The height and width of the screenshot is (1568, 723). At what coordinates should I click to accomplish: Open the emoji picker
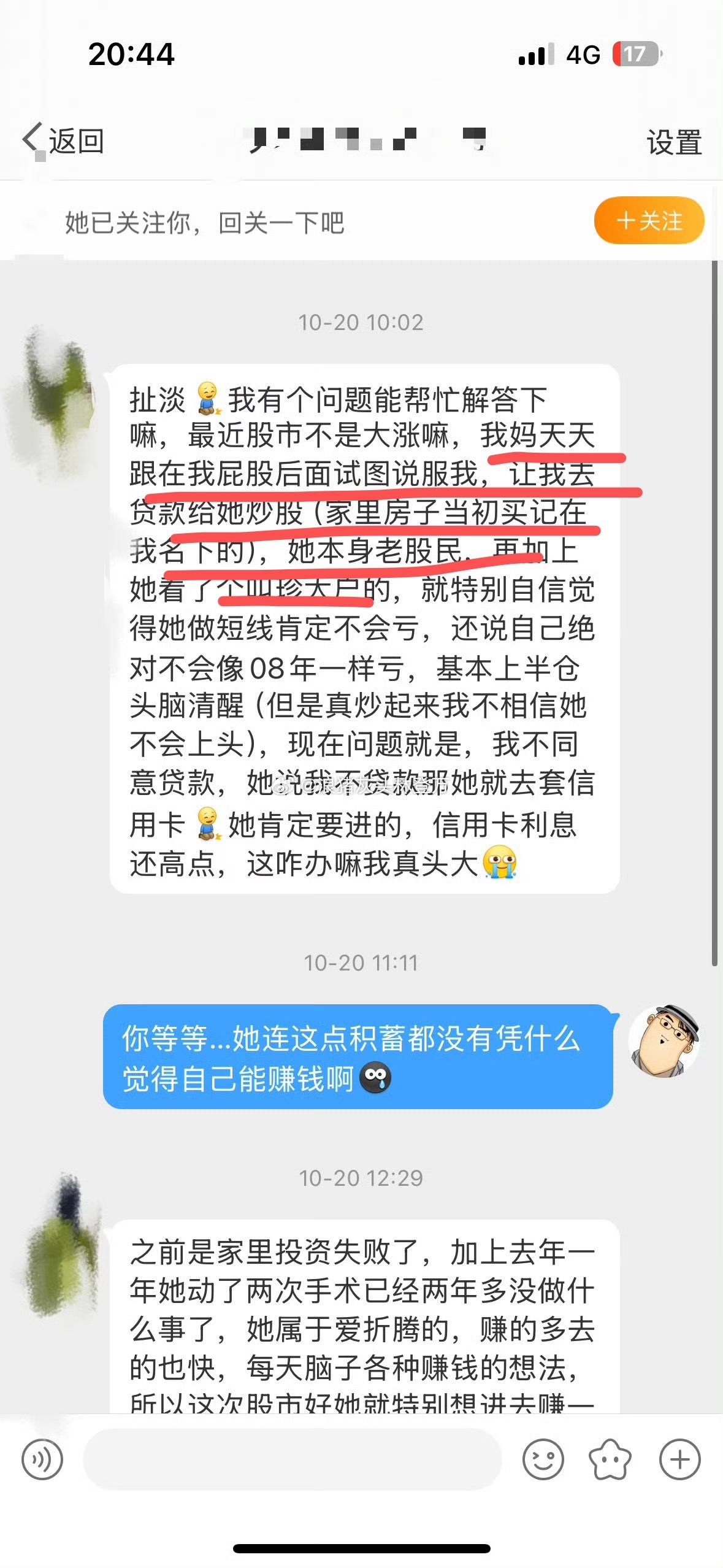pyautogui.click(x=543, y=1459)
